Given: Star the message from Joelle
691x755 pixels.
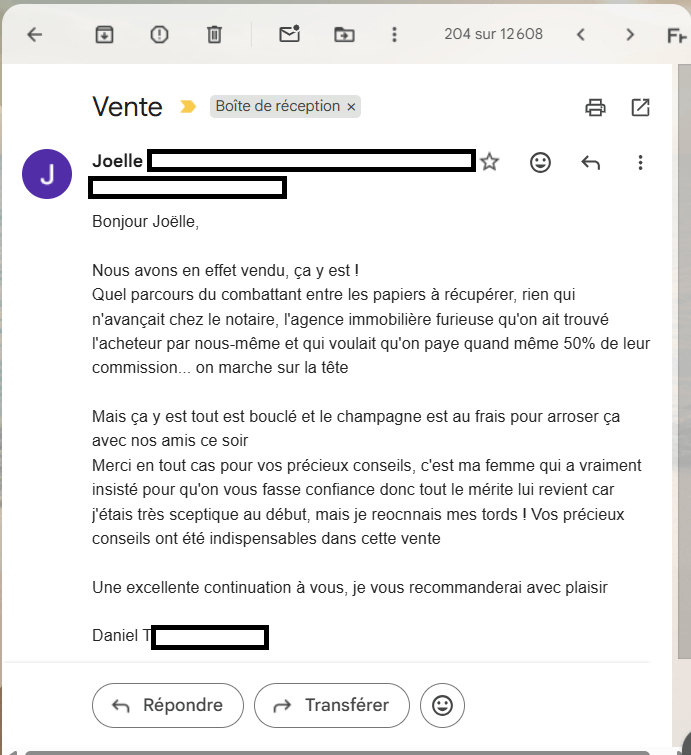Looking at the screenshot, I should [489, 162].
